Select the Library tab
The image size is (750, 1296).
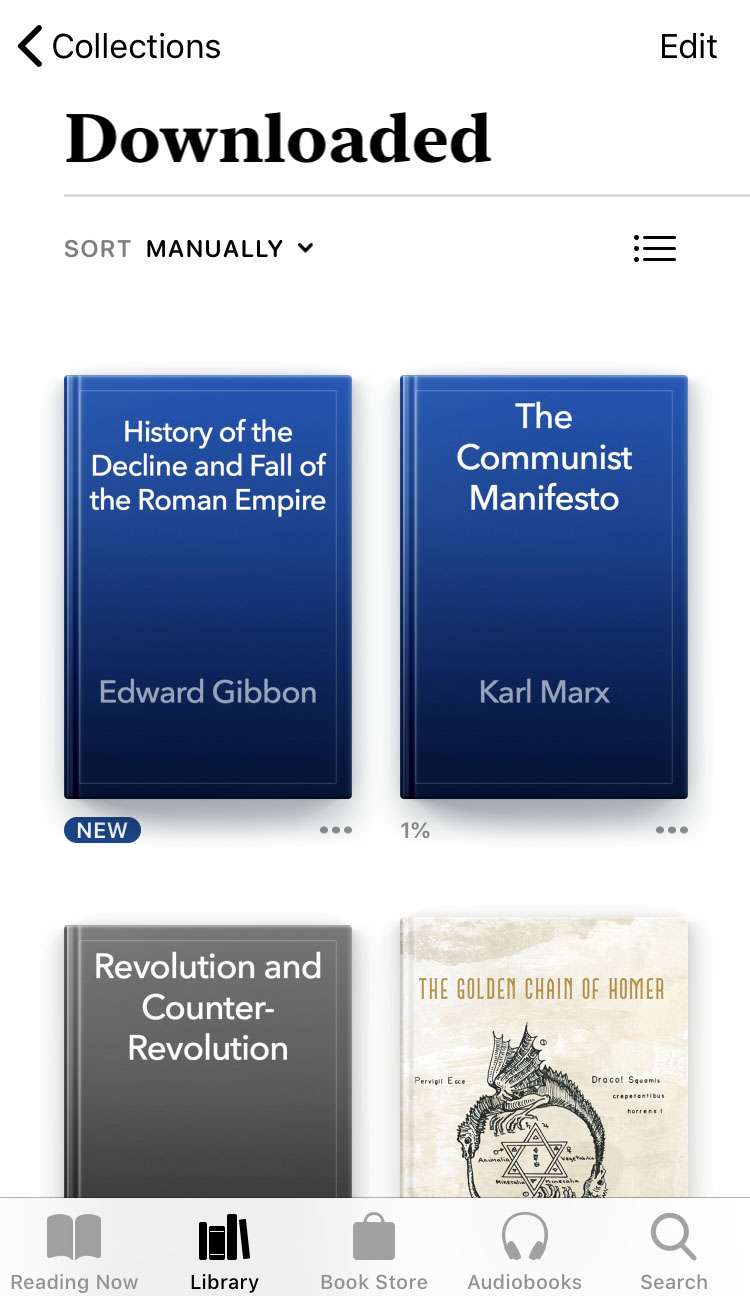(x=224, y=1252)
